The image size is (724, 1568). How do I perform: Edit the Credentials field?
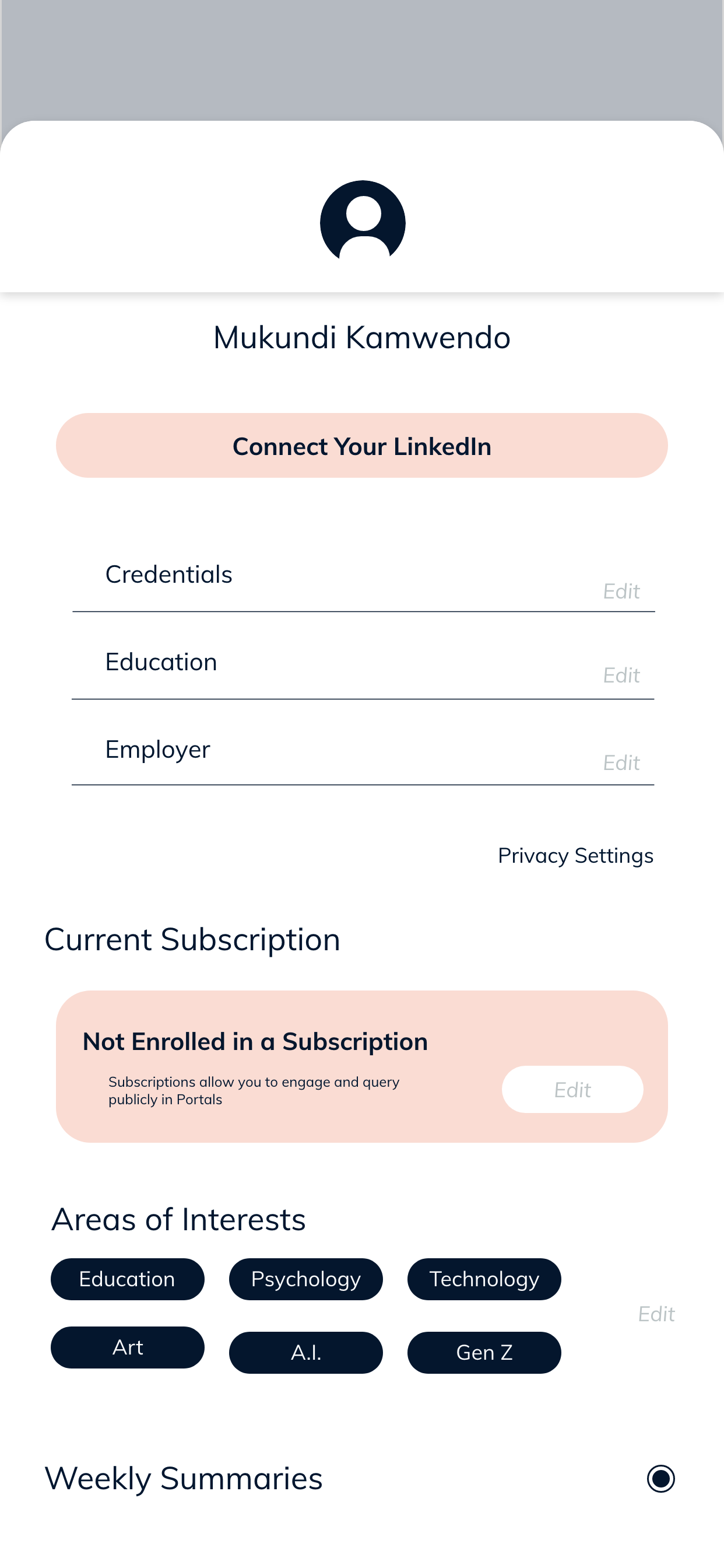(621, 591)
